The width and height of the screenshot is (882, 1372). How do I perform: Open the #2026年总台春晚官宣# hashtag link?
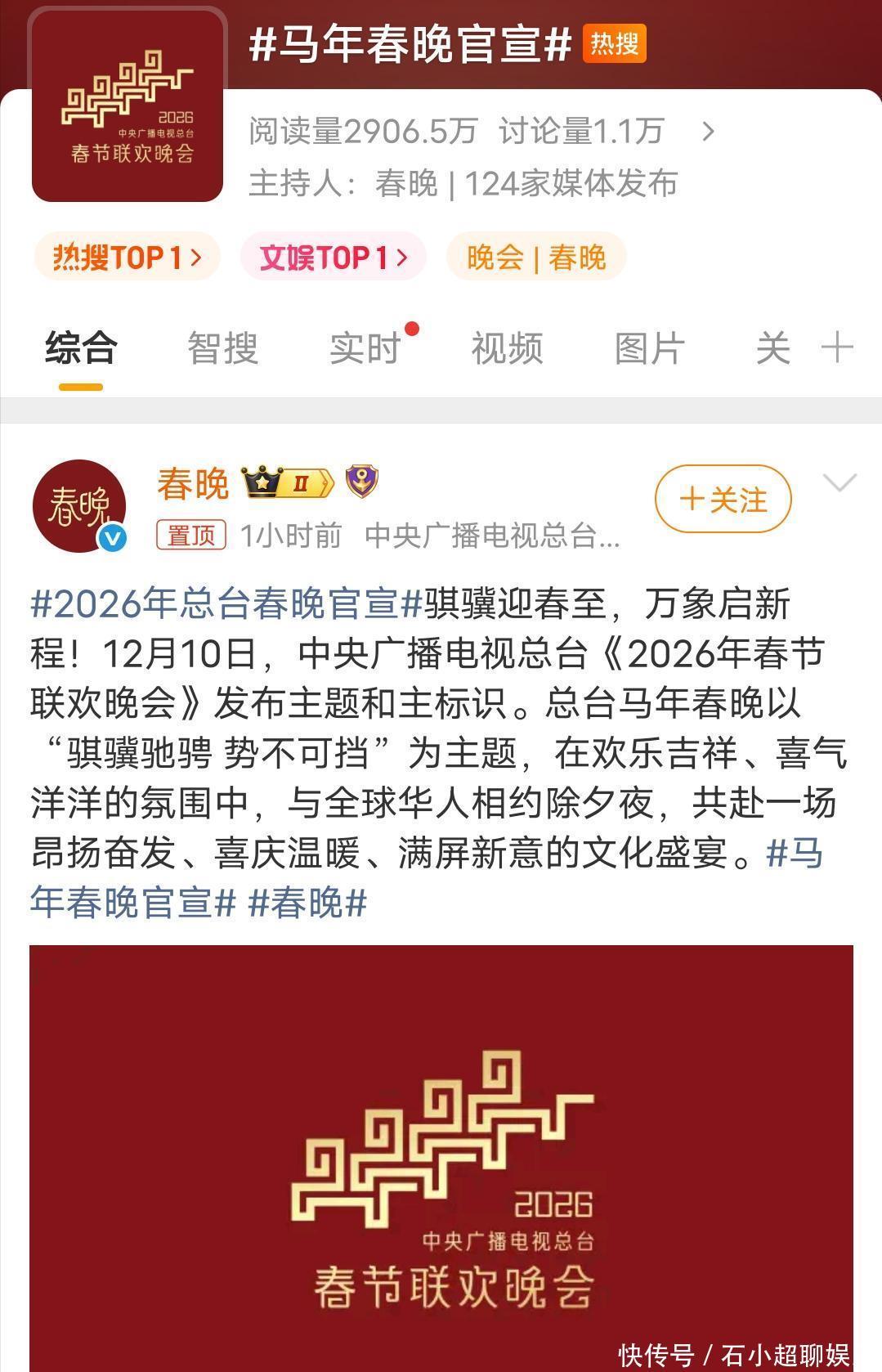click(x=226, y=604)
